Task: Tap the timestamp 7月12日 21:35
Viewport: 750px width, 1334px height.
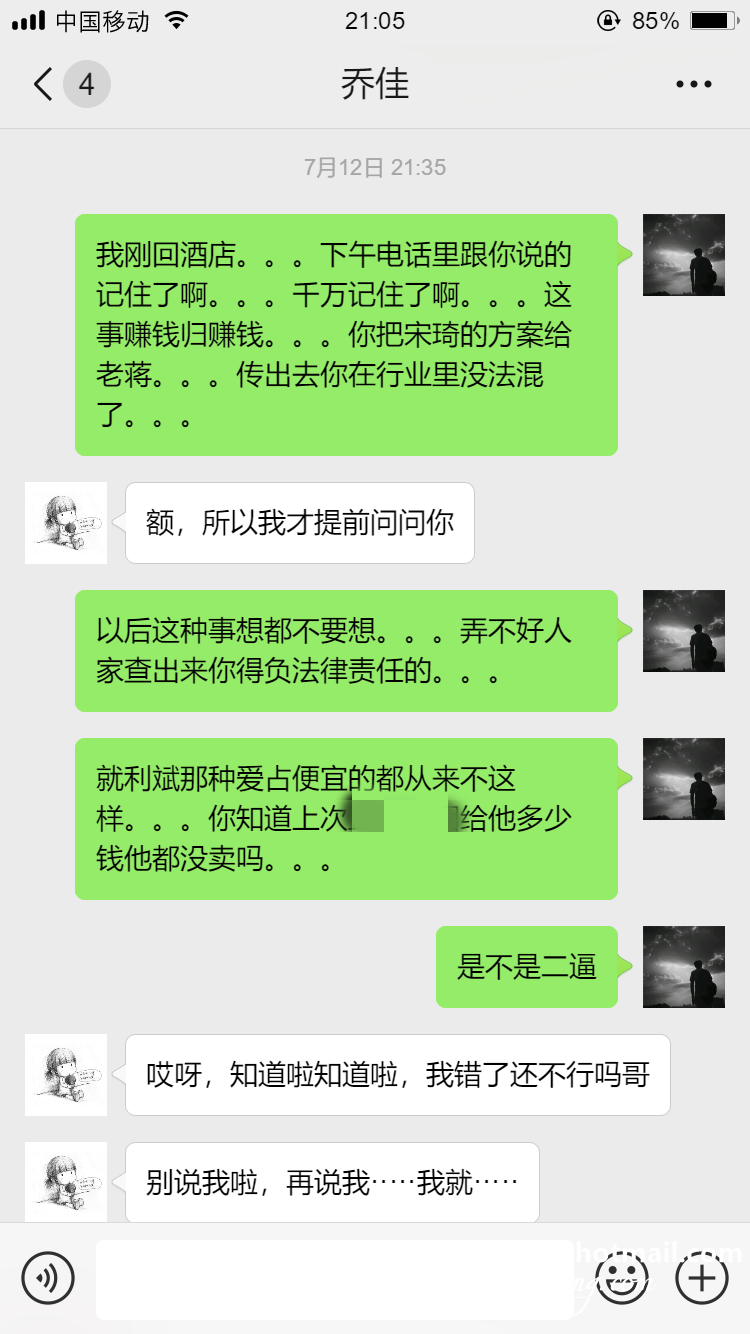Action: coord(375,167)
